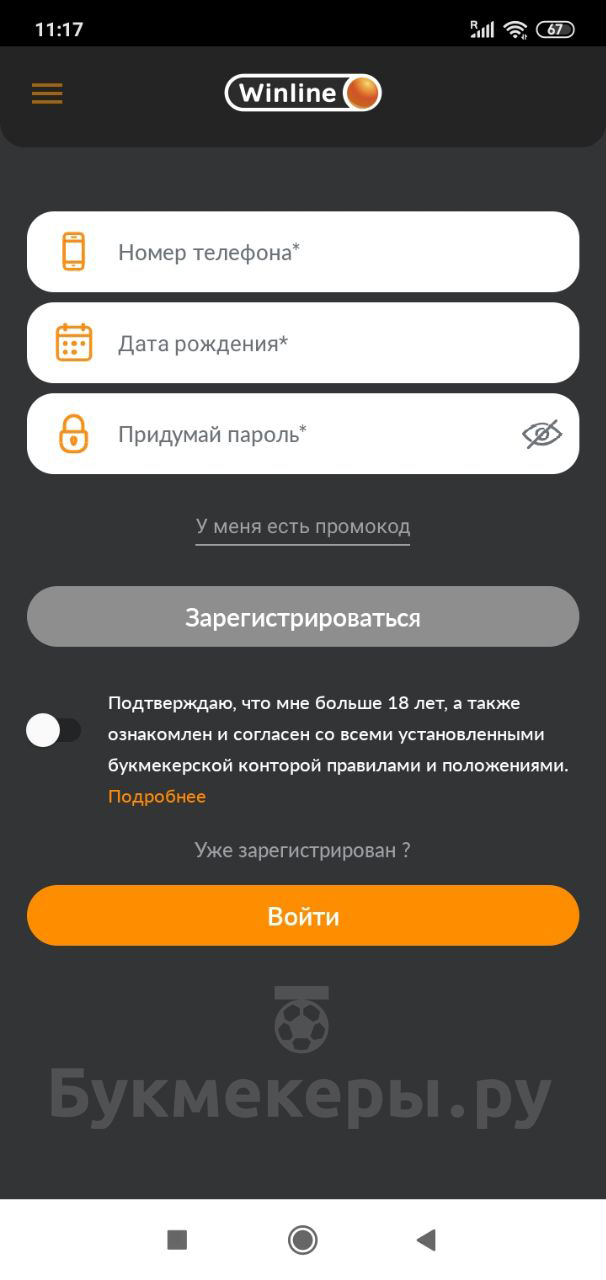Go to the system home screen
606x1280 pixels.
click(x=303, y=1240)
